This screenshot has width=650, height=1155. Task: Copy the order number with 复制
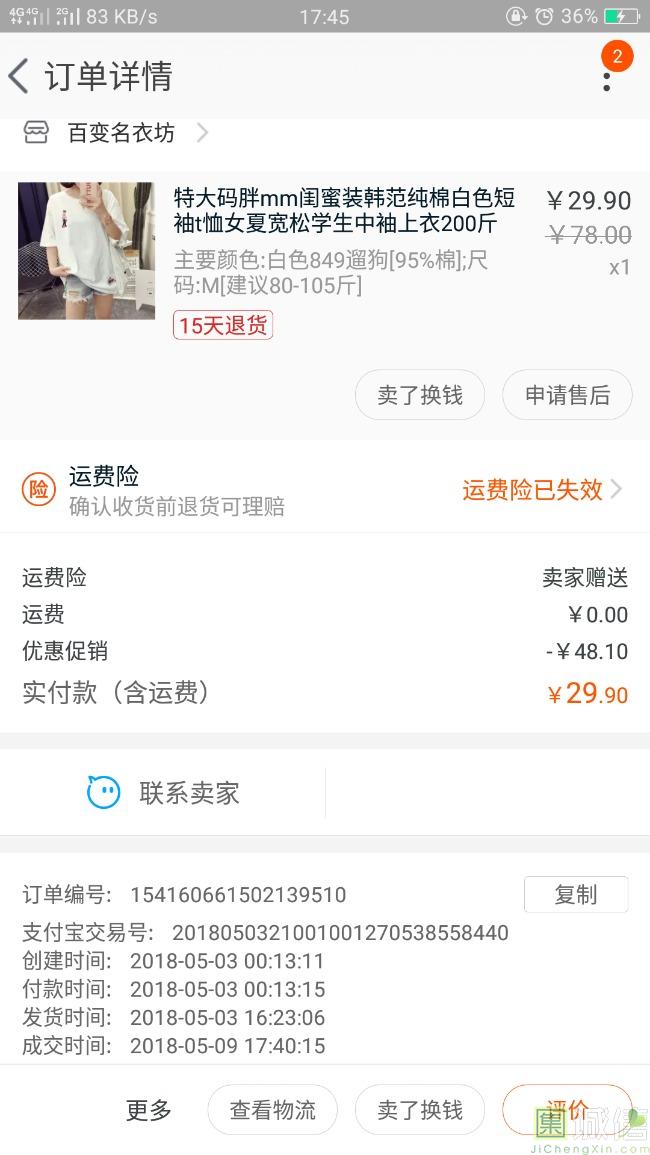tap(576, 895)
